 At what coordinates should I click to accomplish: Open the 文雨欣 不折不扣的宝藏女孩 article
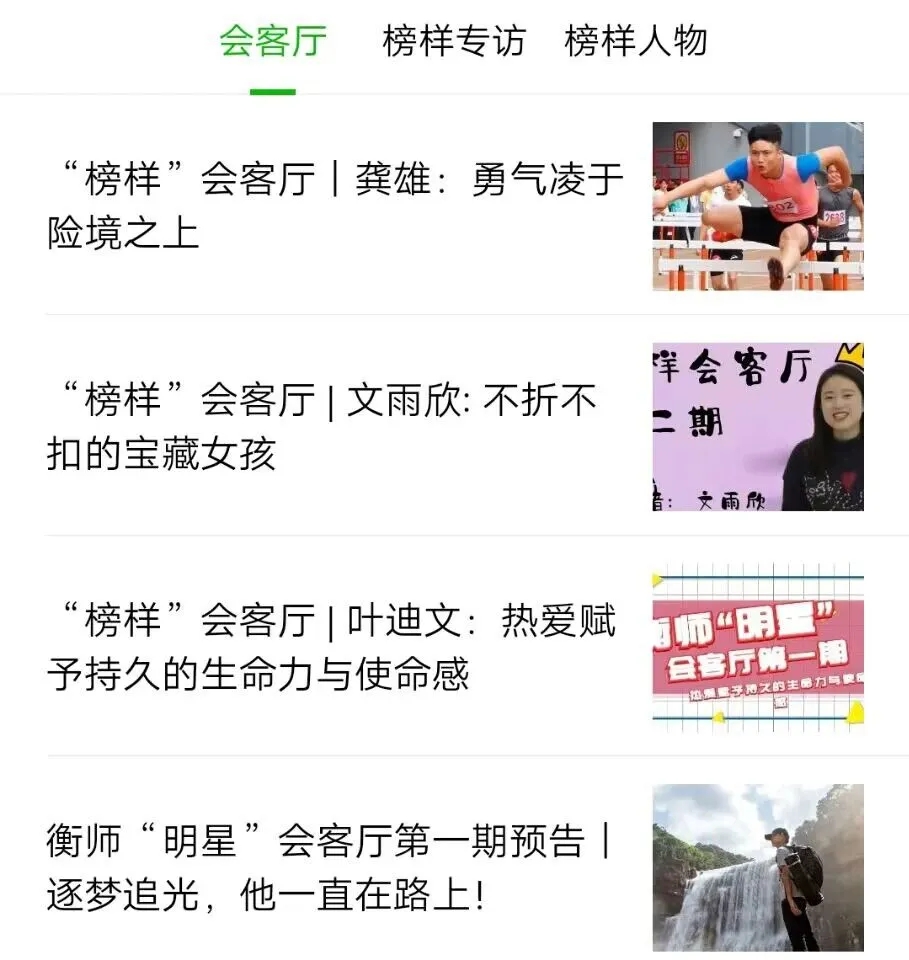[x=322, y=427]
